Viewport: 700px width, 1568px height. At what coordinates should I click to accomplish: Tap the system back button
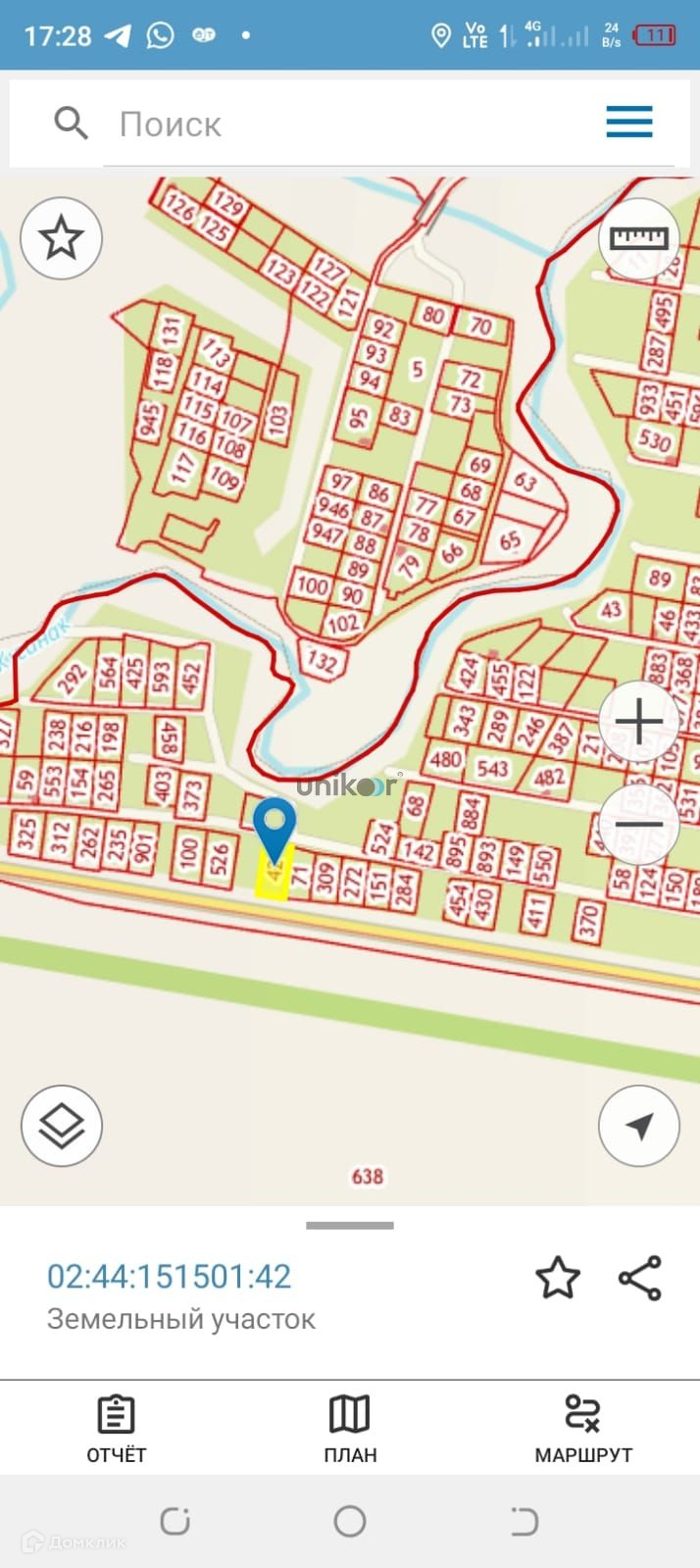[525, 1521]
